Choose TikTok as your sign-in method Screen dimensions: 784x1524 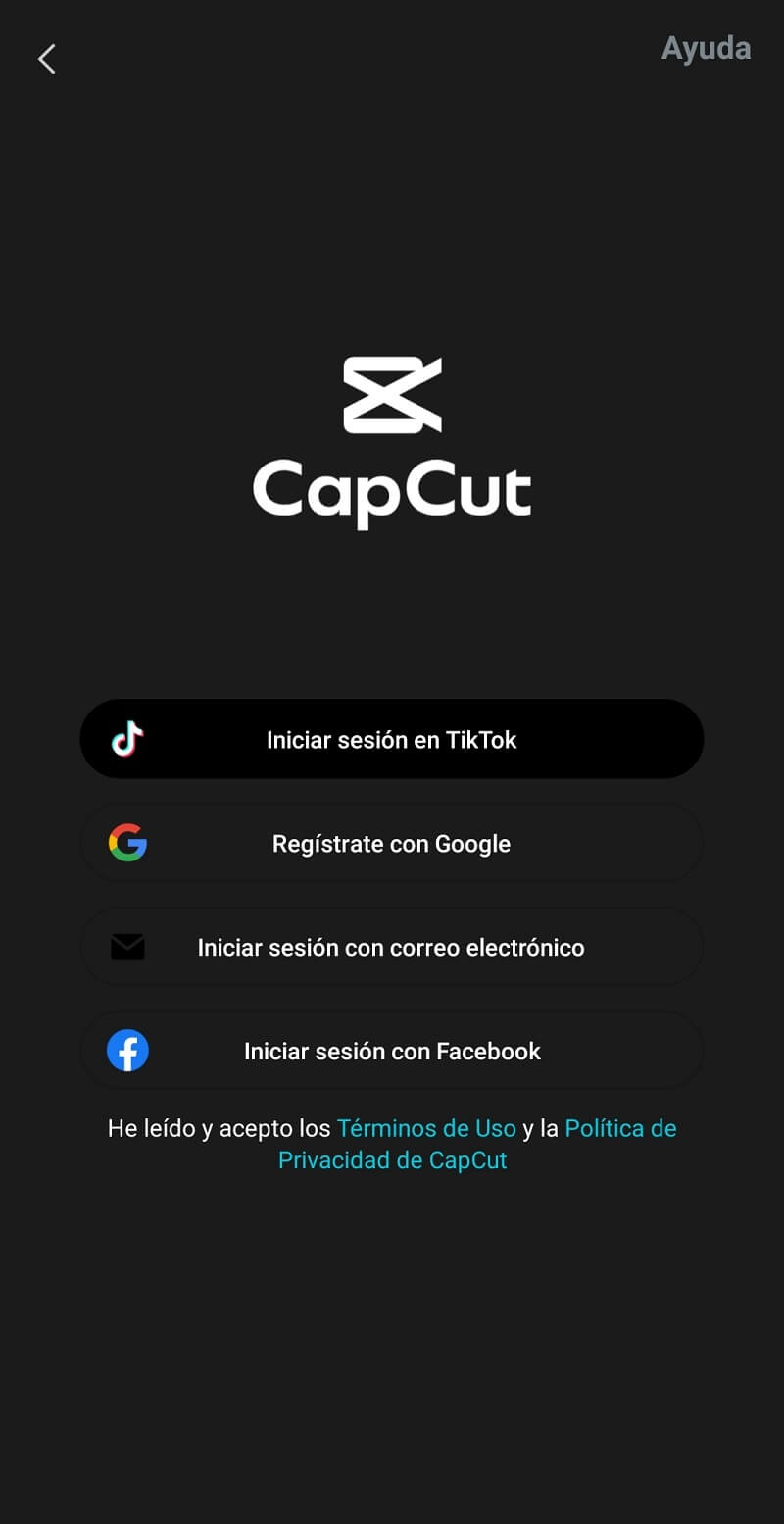[x=392, y=740]
